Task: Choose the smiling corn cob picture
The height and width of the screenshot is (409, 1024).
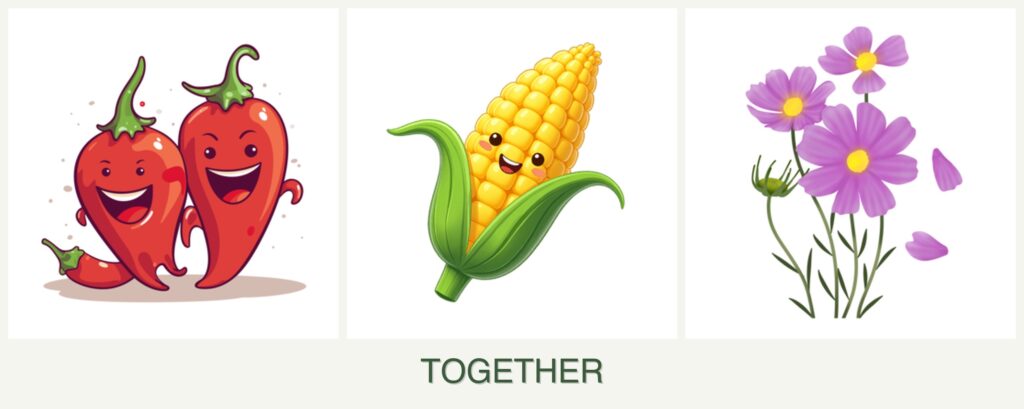Action: pos(511,173)
